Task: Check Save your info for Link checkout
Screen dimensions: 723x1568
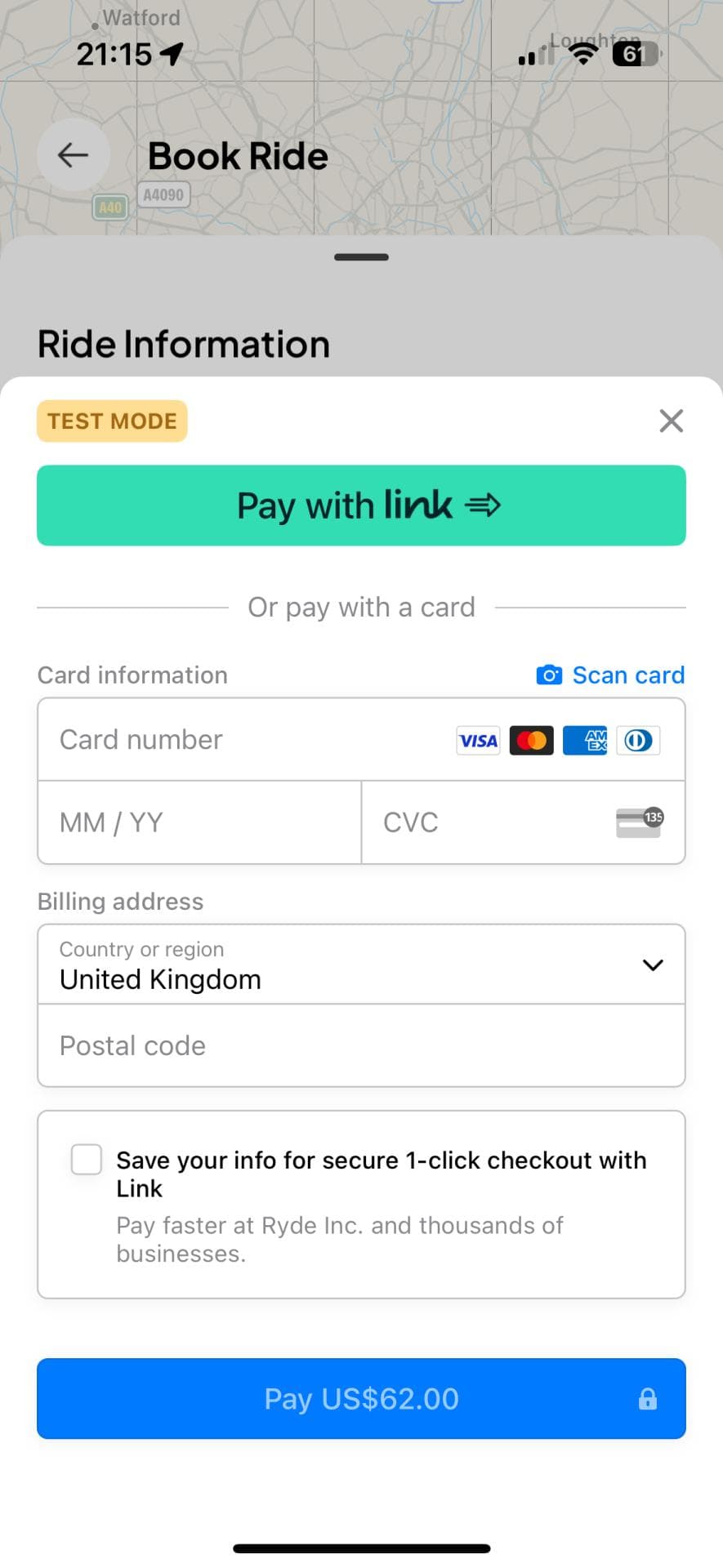Action: [x=87, y=1160]
